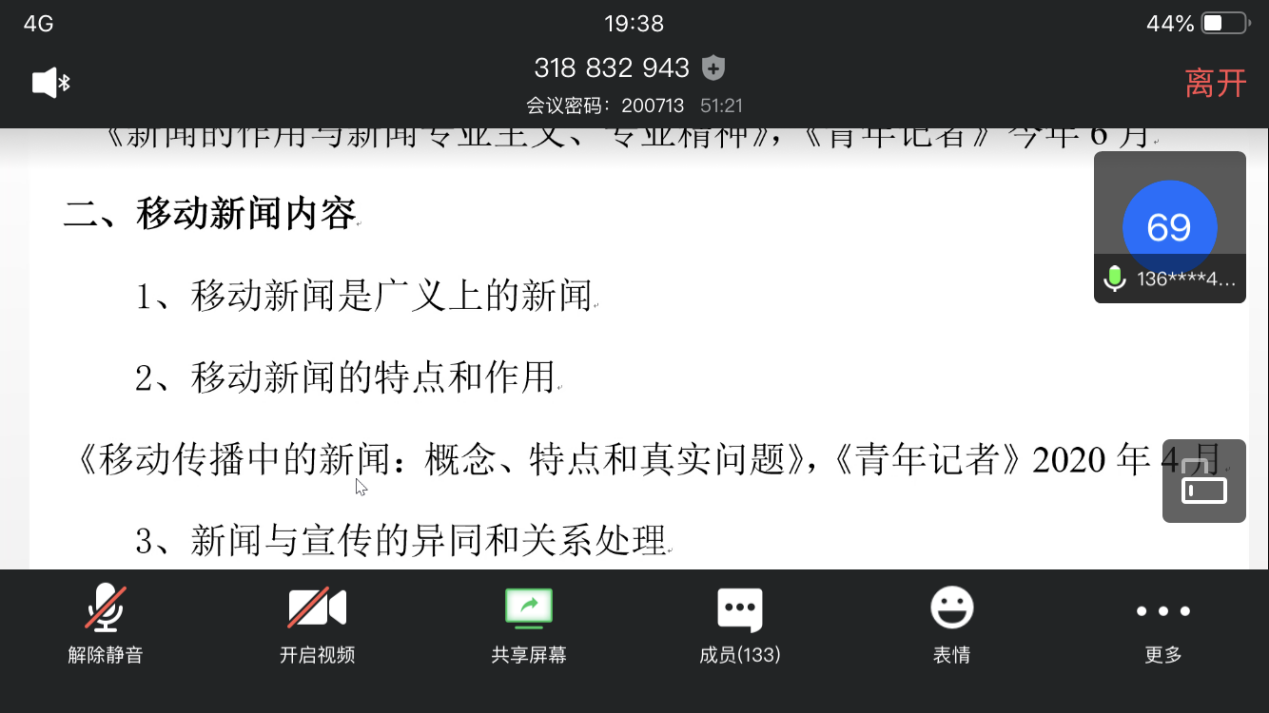The width and height of the screenshot is (1269, 713).
Task: Open the More options (更多)
Action: point(1163,624)
